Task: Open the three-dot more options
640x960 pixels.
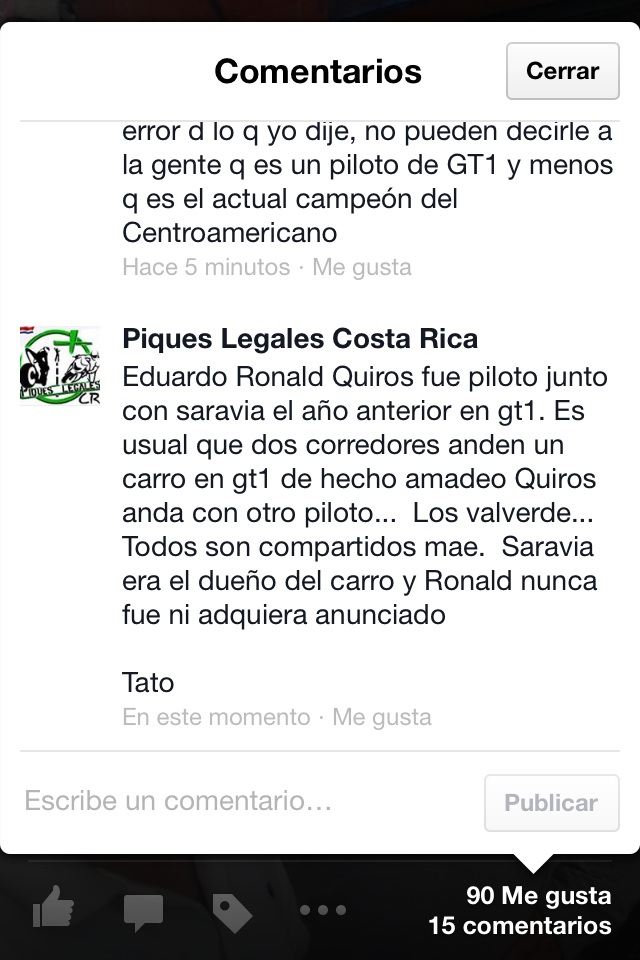Action: [322, 910]
